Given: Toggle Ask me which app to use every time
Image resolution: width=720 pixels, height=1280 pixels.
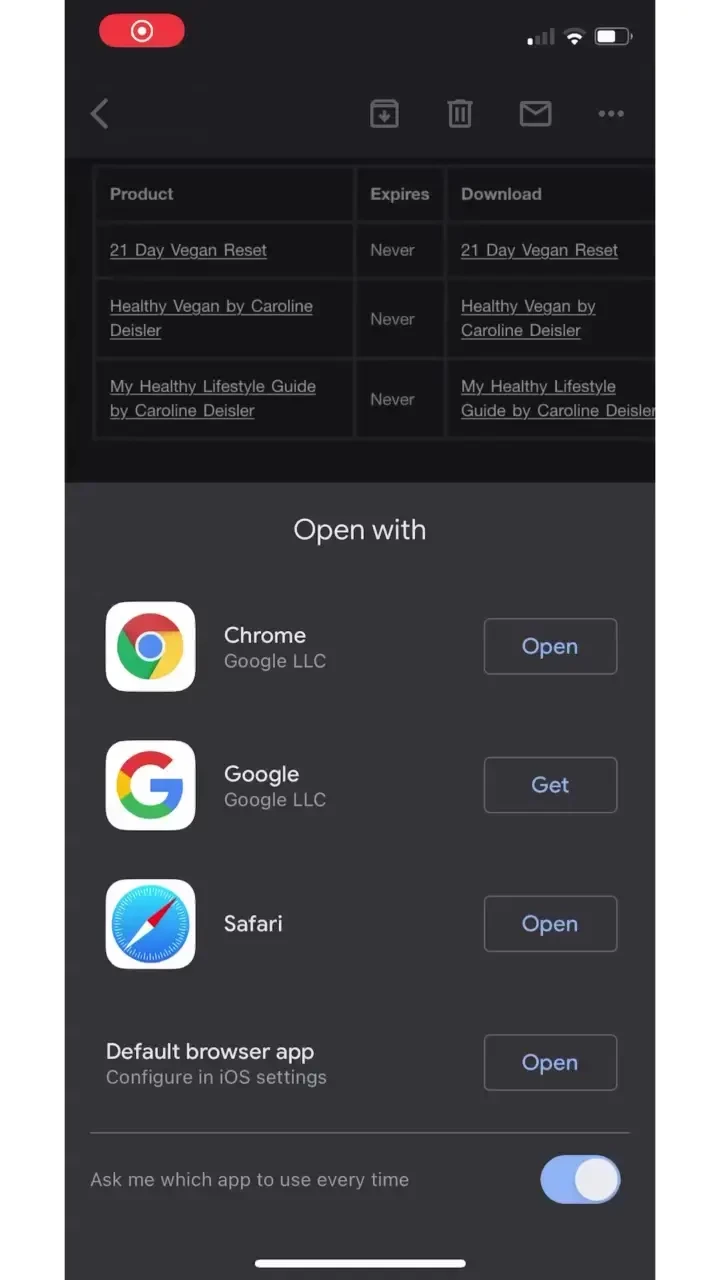Looking at the screenshot, I should (580, 1180).
